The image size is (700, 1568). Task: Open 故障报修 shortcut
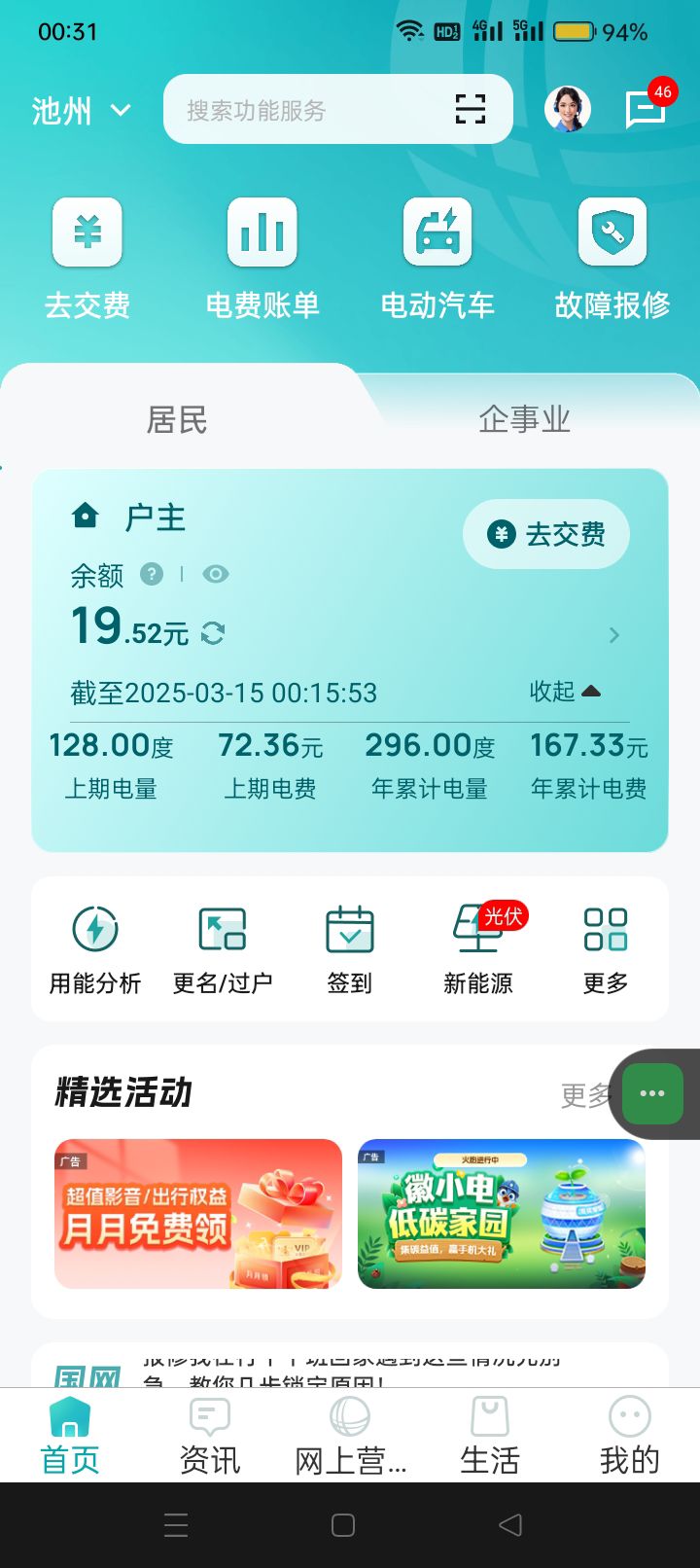click(x=612, y=258)
